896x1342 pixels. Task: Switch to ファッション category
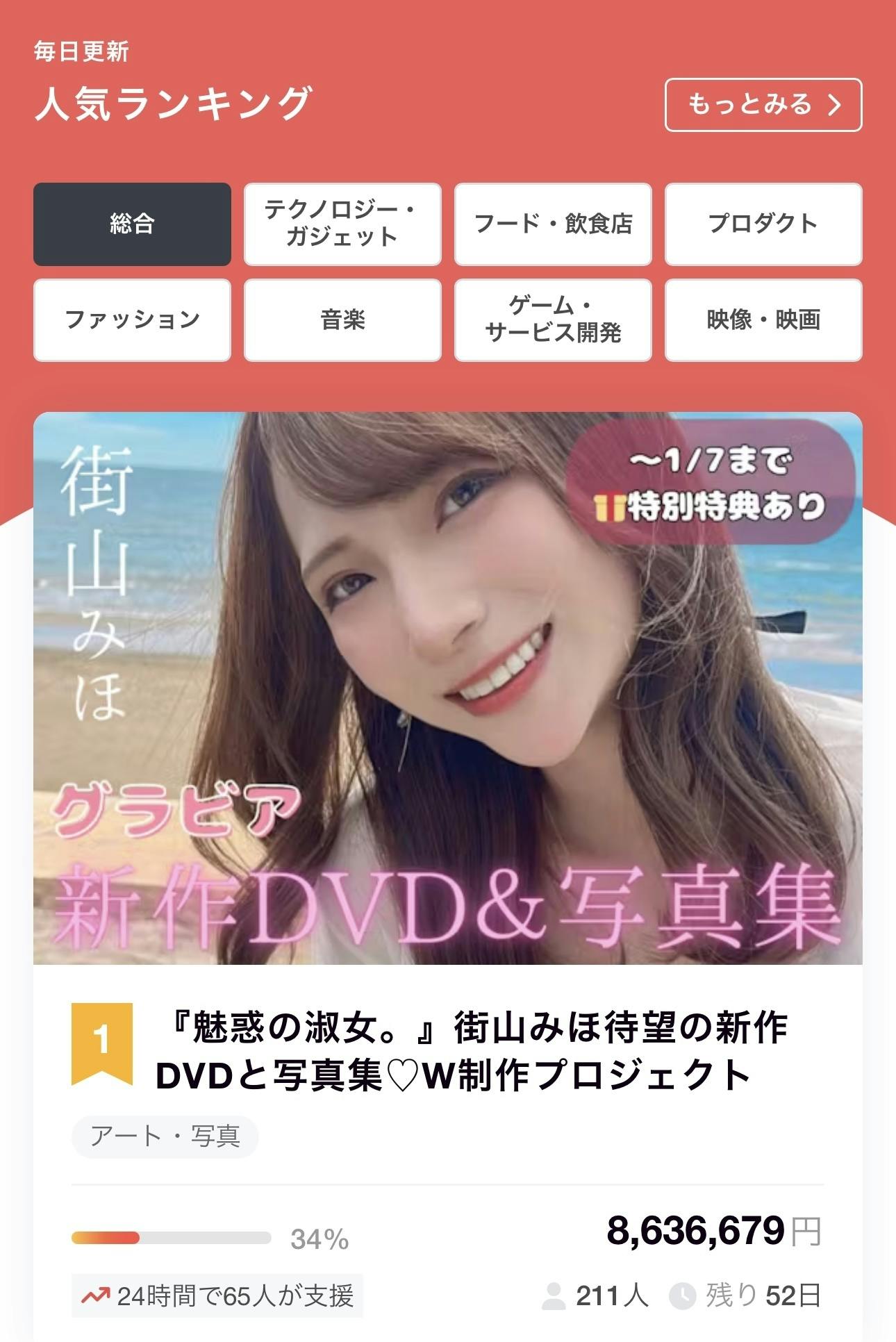tap(132, 320)
